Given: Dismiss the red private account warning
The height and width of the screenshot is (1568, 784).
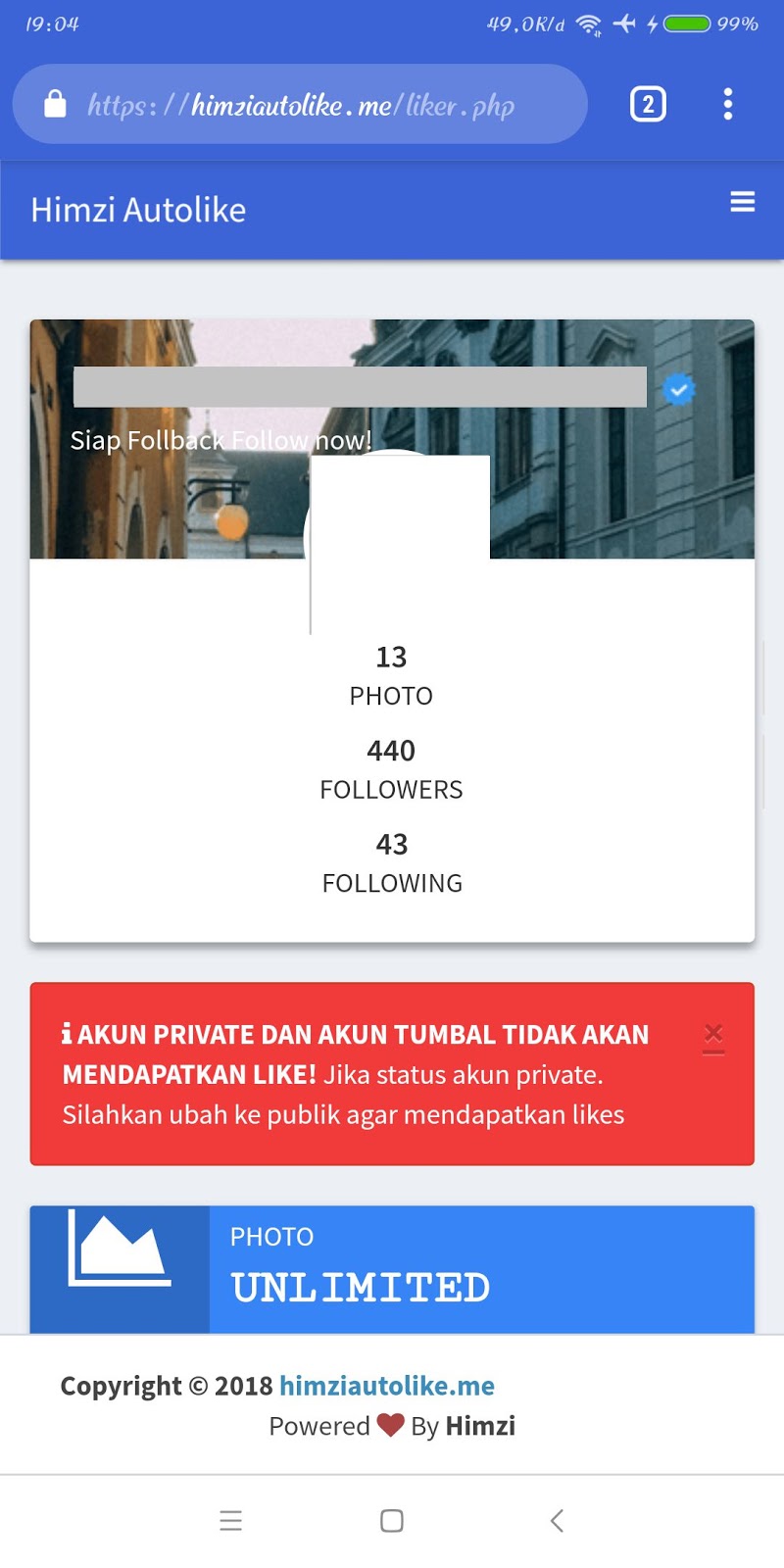Looking at the screenshot, I should pos(713,1037).
